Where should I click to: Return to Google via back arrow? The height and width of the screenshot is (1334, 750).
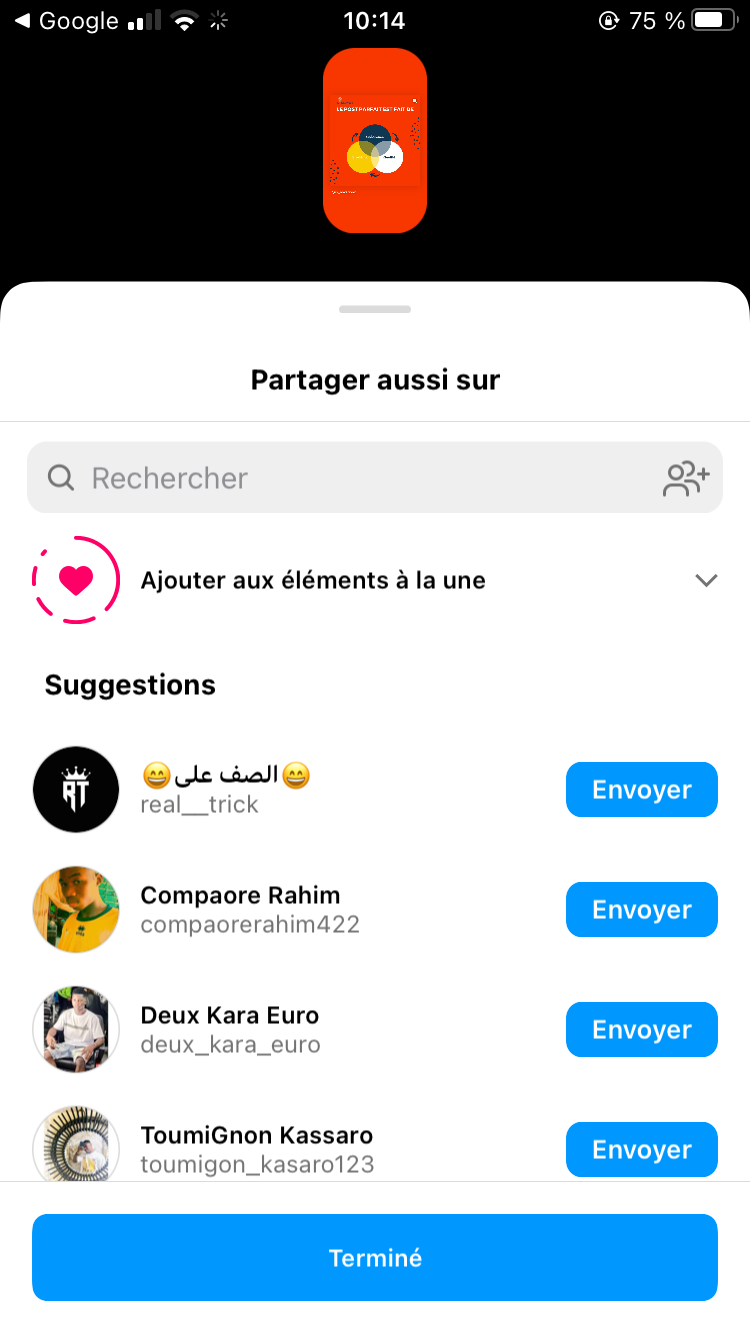65,20
